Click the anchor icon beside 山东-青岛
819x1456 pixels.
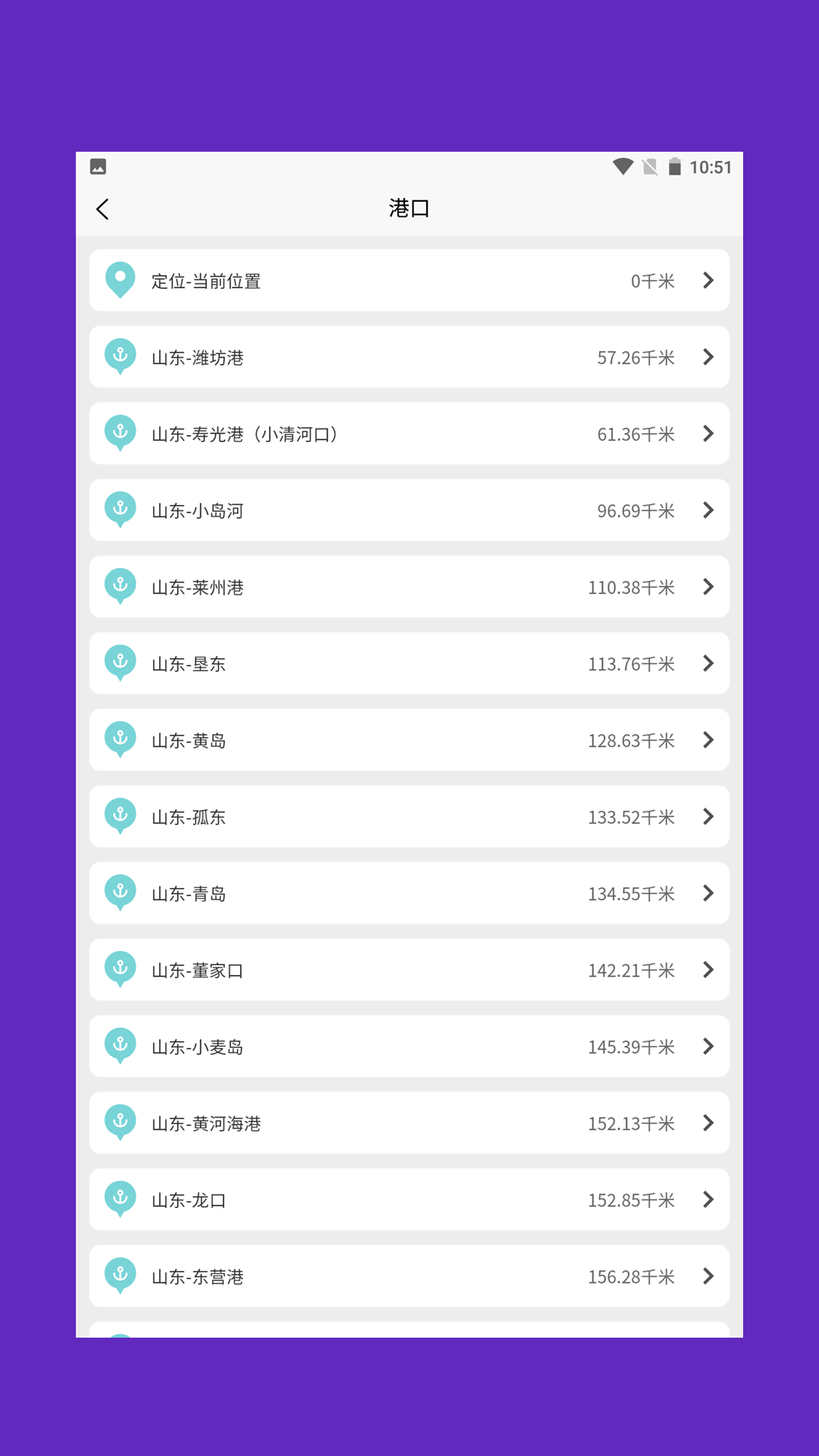120,893
